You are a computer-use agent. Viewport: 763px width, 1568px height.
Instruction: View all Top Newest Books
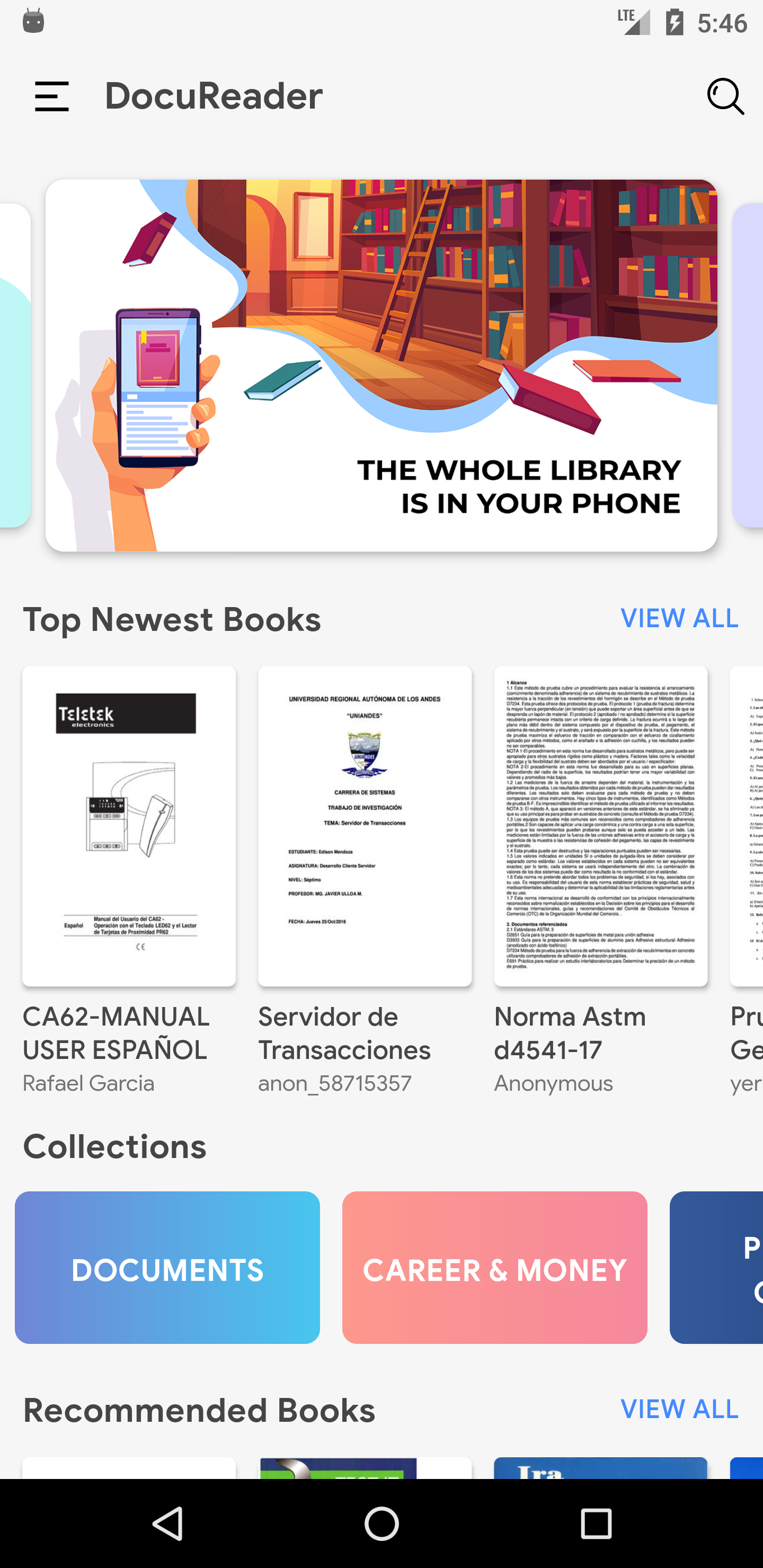(679, 618)
